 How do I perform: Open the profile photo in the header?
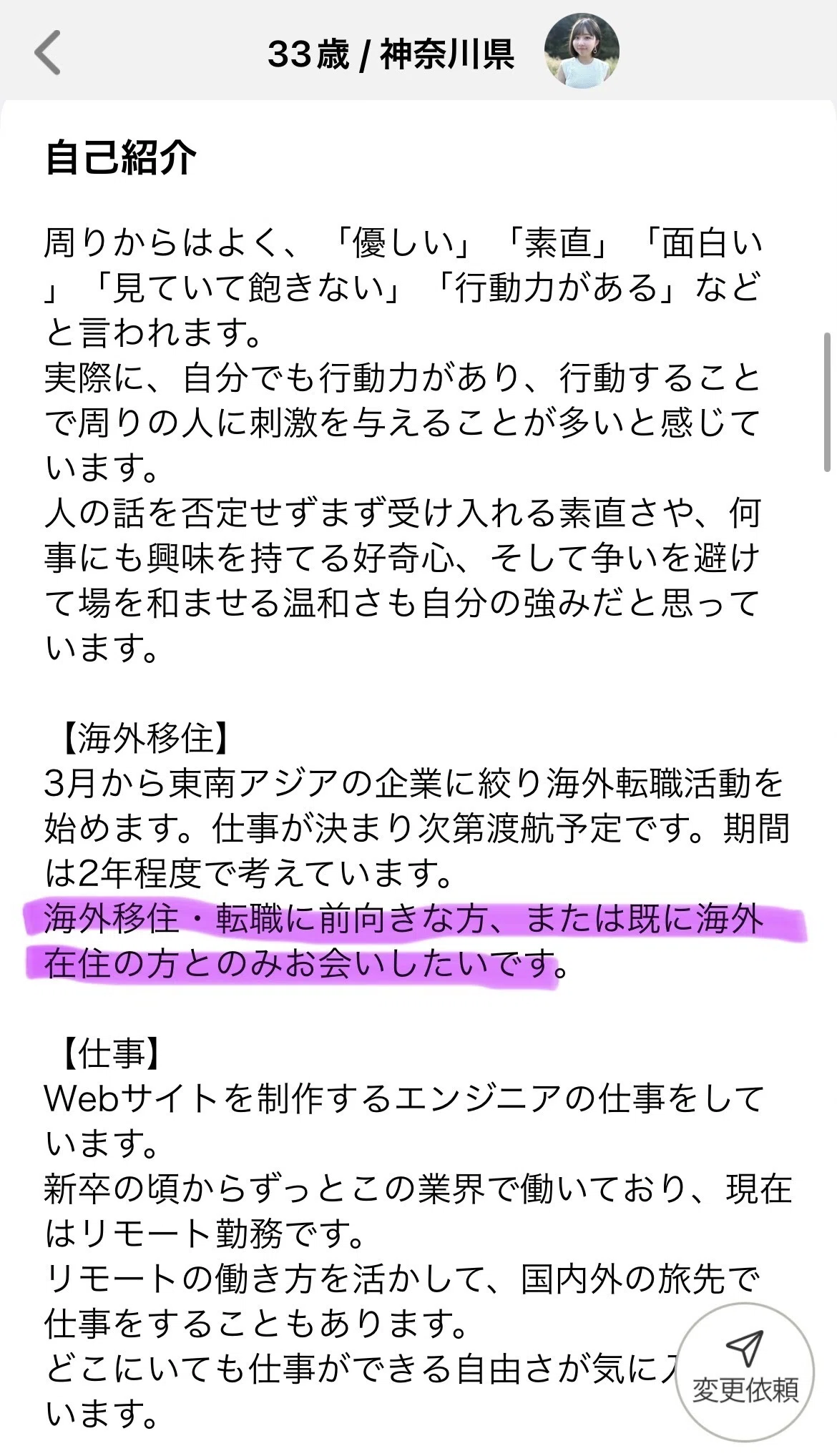click(581, 52)
